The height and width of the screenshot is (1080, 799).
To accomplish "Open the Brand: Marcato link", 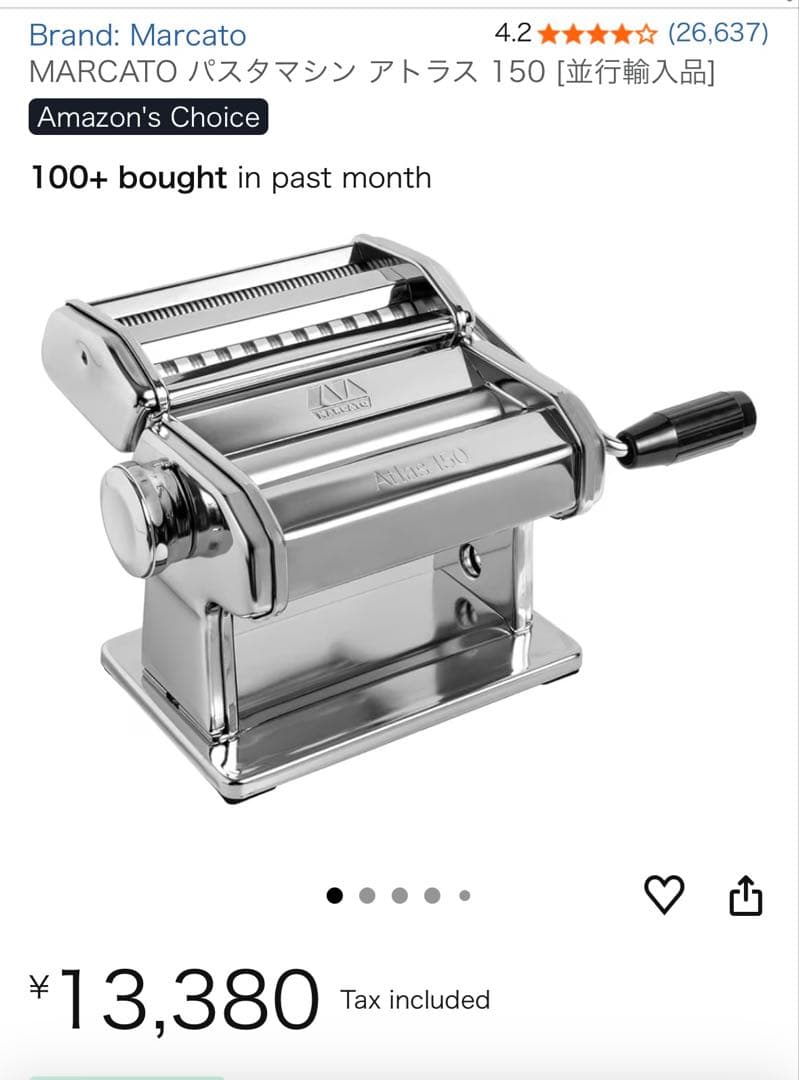I will pyautogui.click(x=137, y=35).
